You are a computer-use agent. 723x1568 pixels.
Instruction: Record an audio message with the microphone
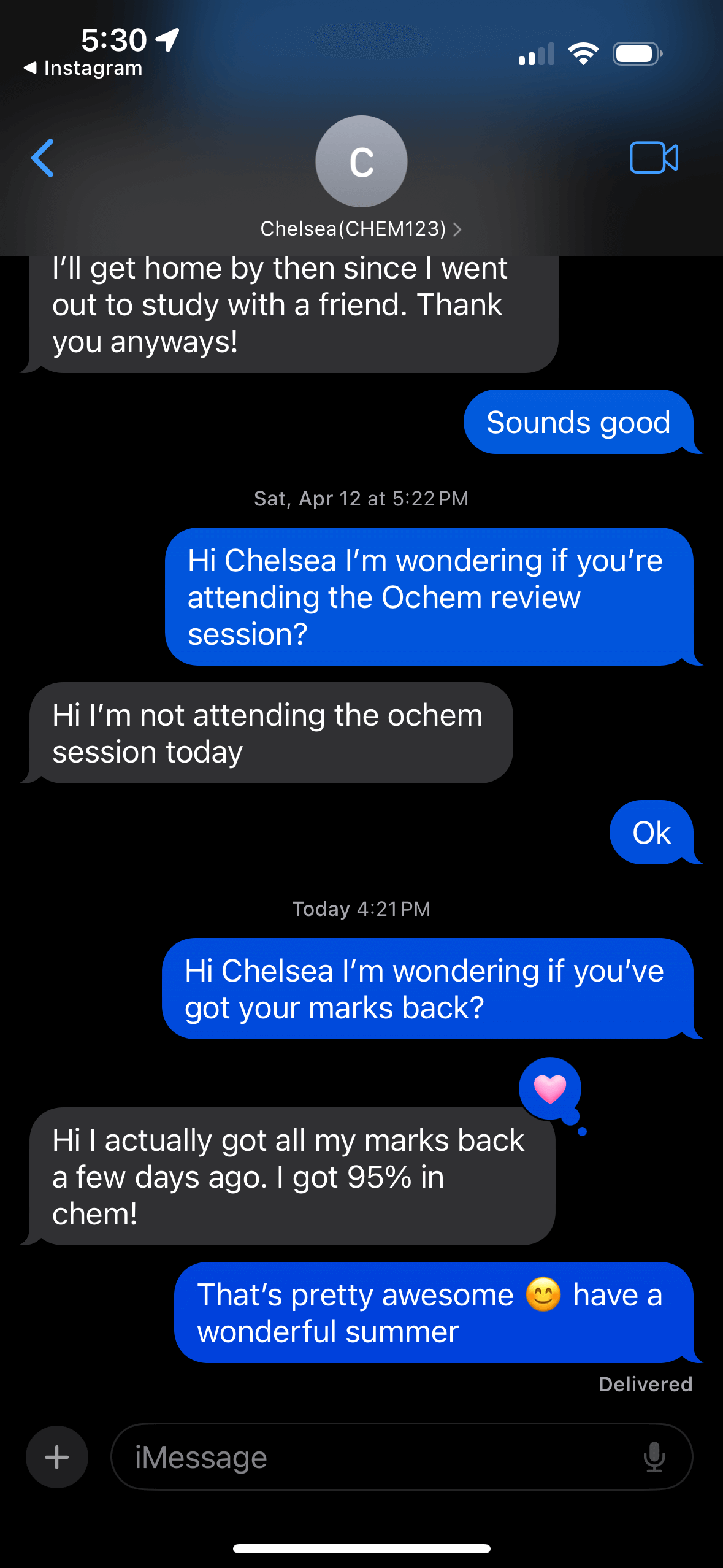(x=654, y=1457)
